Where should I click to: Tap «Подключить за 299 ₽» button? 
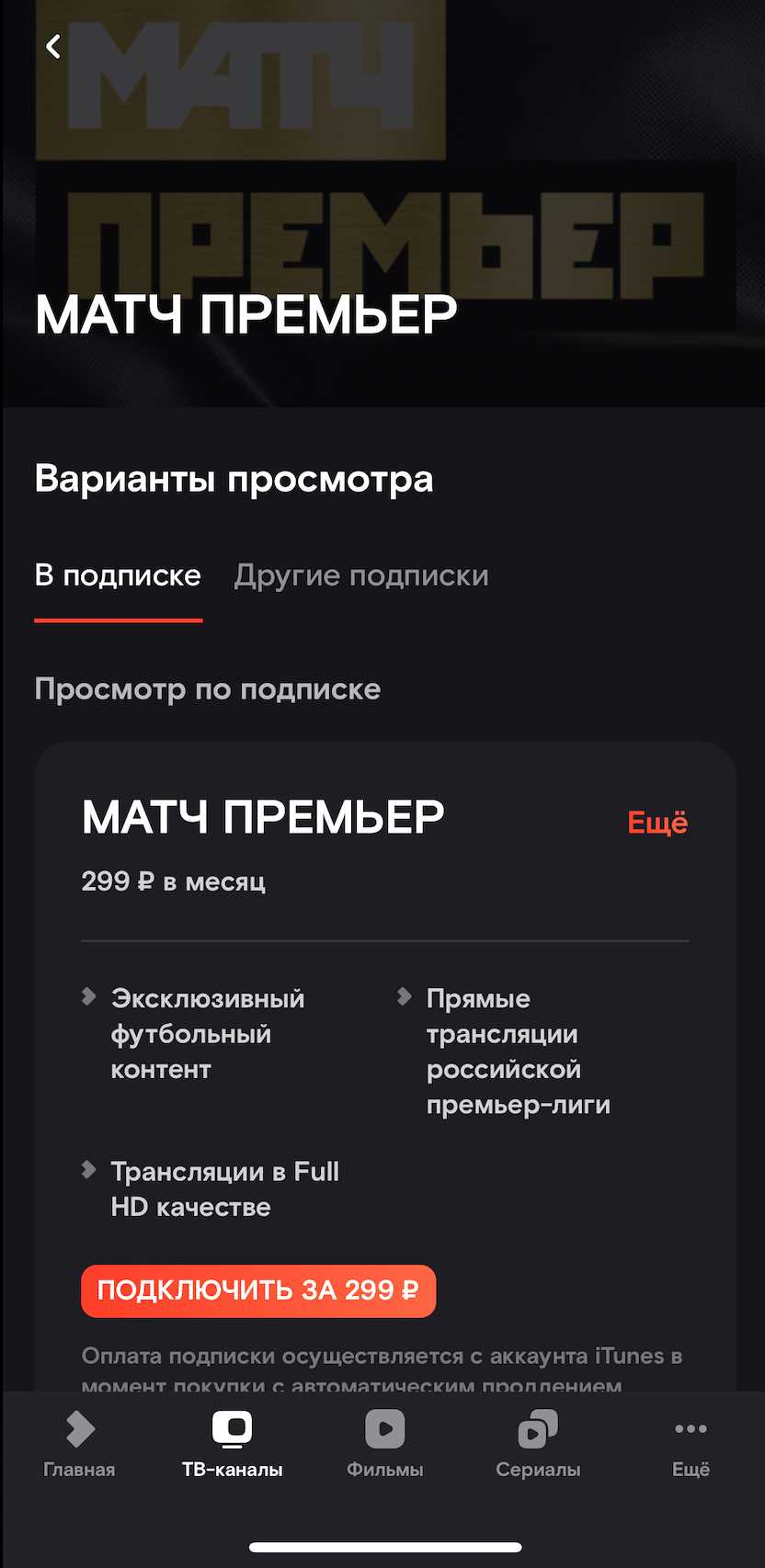pyautogui.click(x=258, y=1290)
